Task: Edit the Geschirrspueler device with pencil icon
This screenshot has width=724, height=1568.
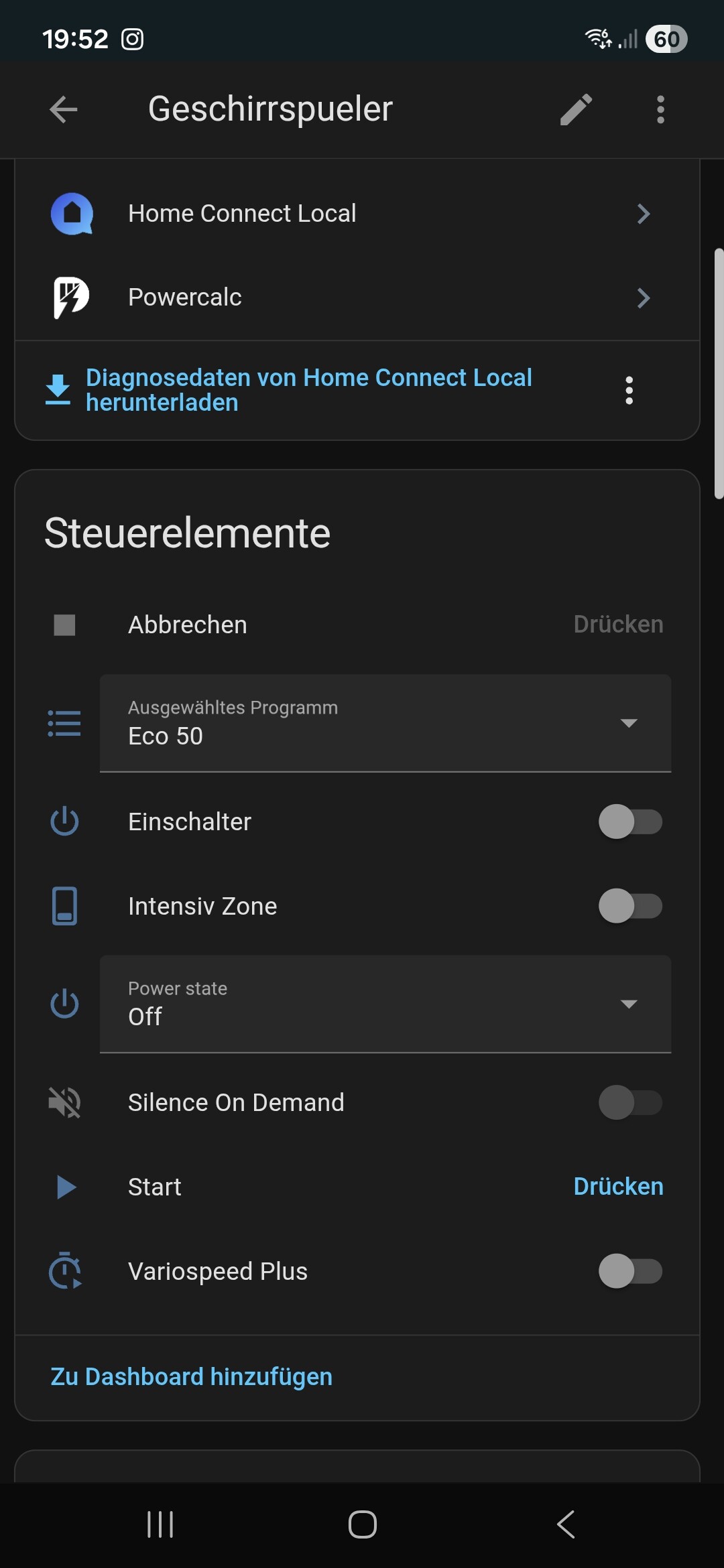Action: click(576, 109)
